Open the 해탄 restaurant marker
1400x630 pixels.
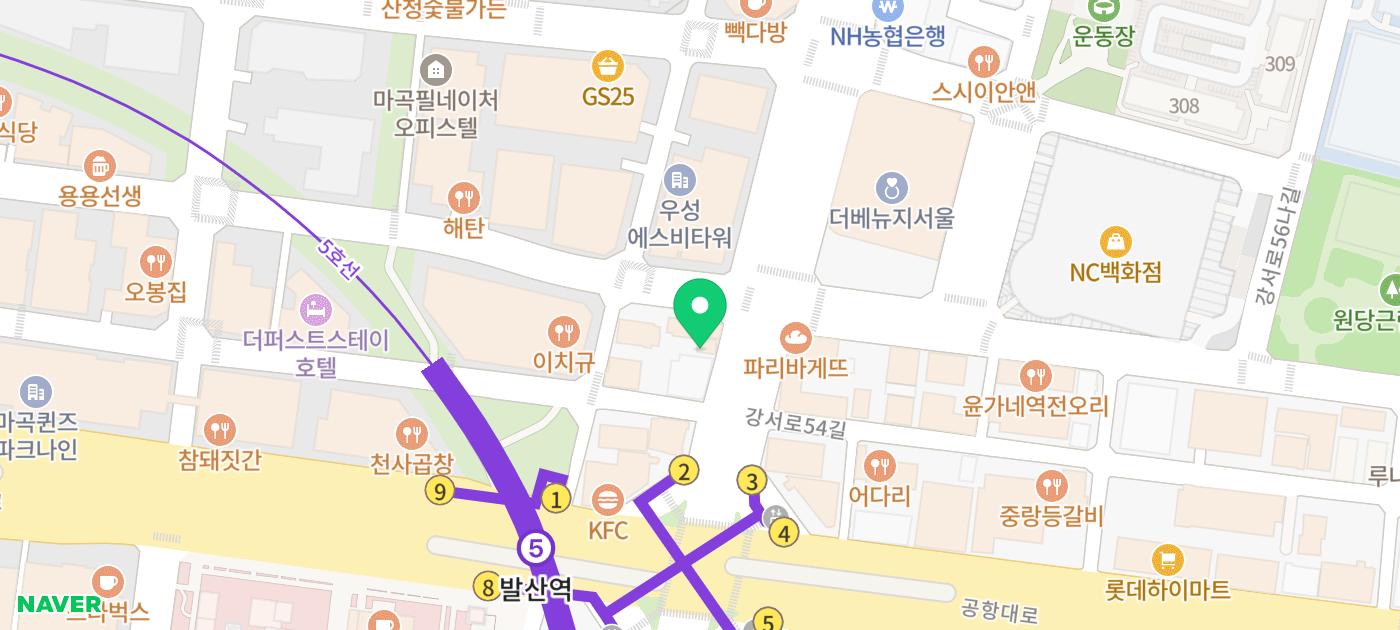463,197
